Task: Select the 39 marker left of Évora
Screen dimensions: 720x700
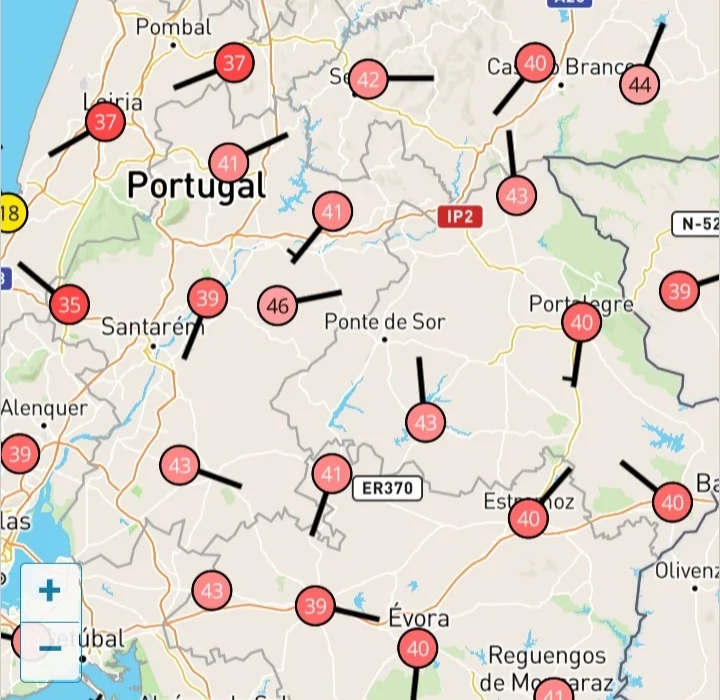Action: (315, 606)
